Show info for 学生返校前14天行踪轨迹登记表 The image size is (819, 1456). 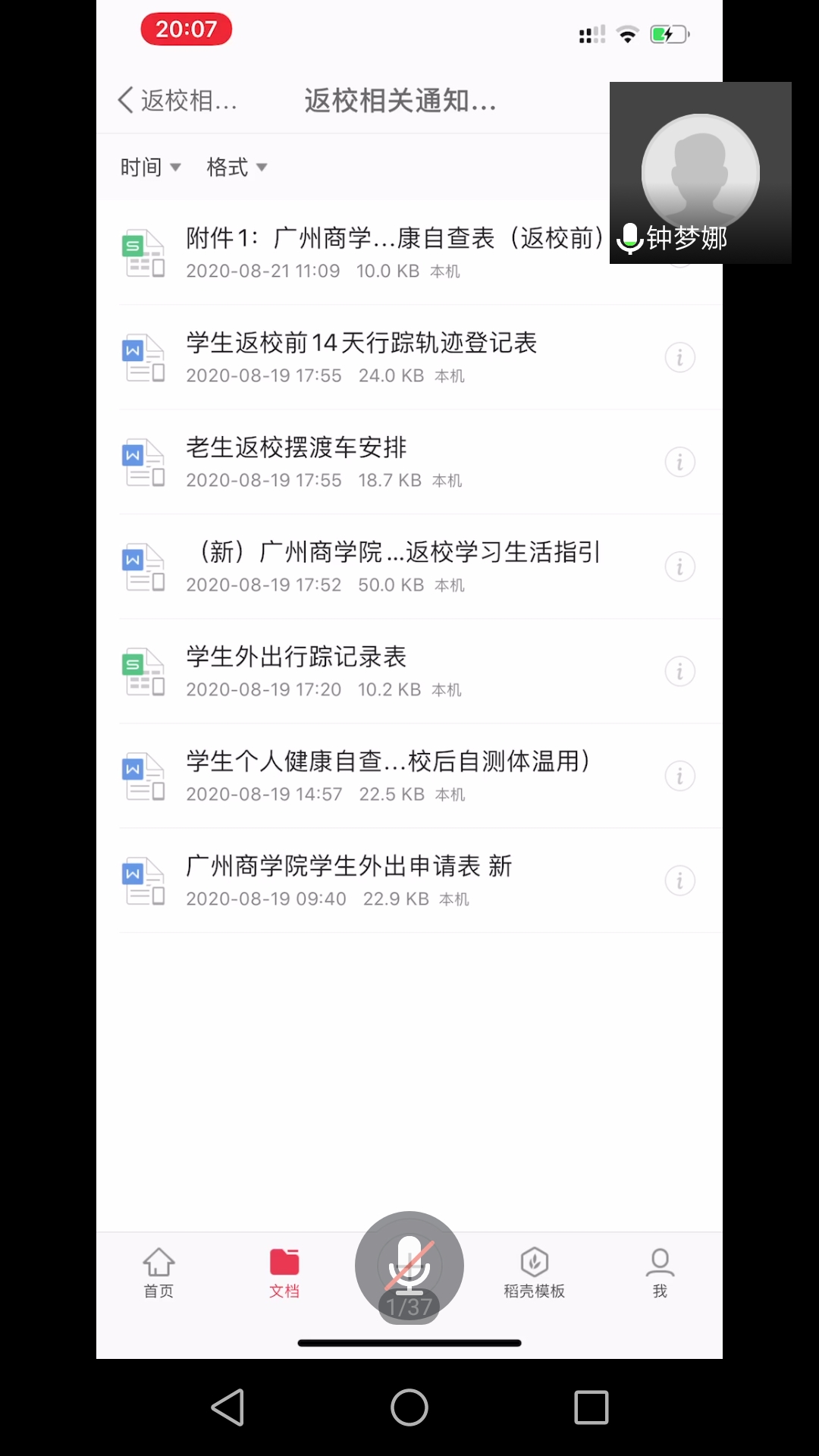679,357
